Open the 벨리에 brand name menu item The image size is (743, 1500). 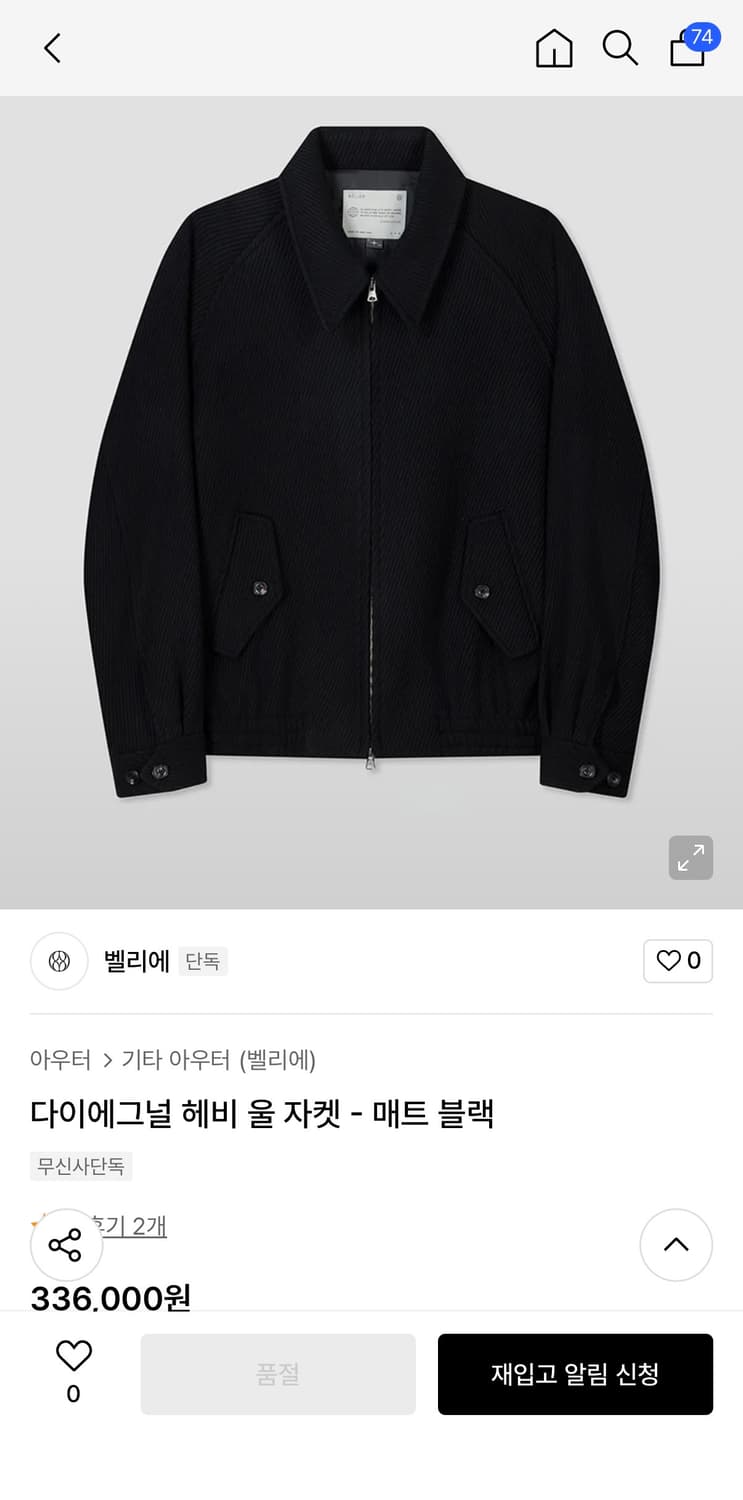click(x=138, y=960)
